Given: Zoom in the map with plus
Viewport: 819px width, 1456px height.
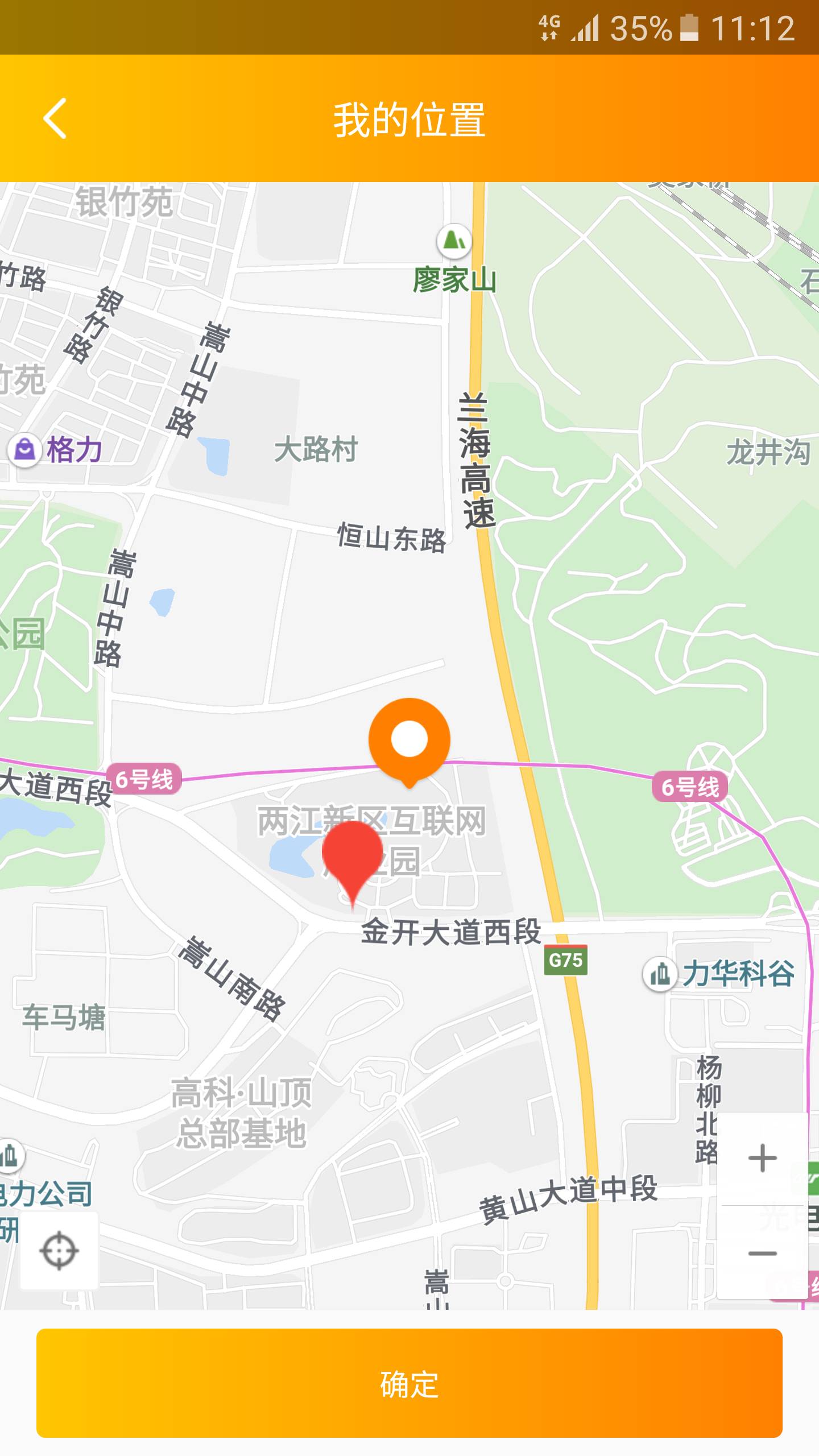Looking at the screenshot, I should (x=762, y=1158).
